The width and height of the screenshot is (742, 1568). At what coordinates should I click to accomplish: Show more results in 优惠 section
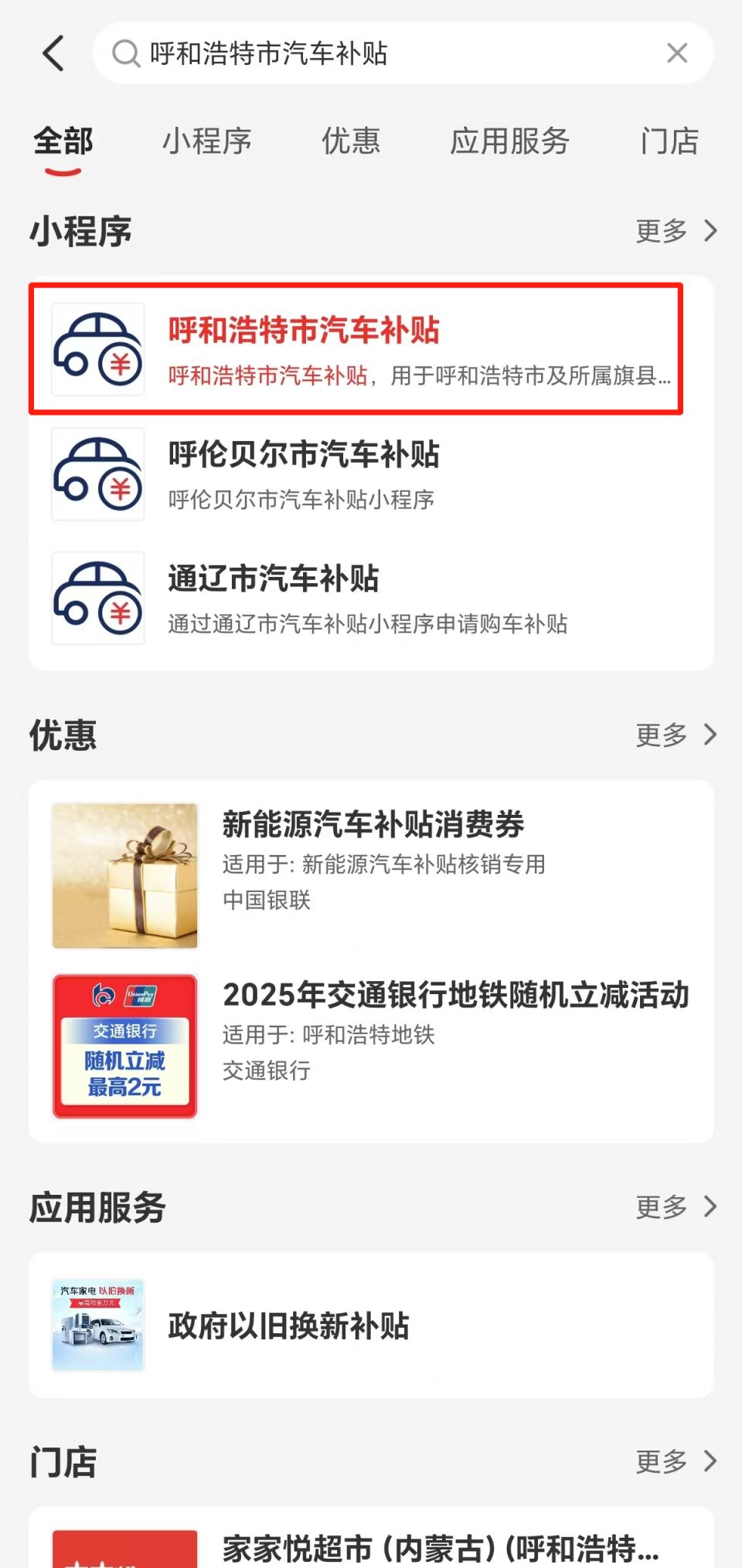[676, 735]
